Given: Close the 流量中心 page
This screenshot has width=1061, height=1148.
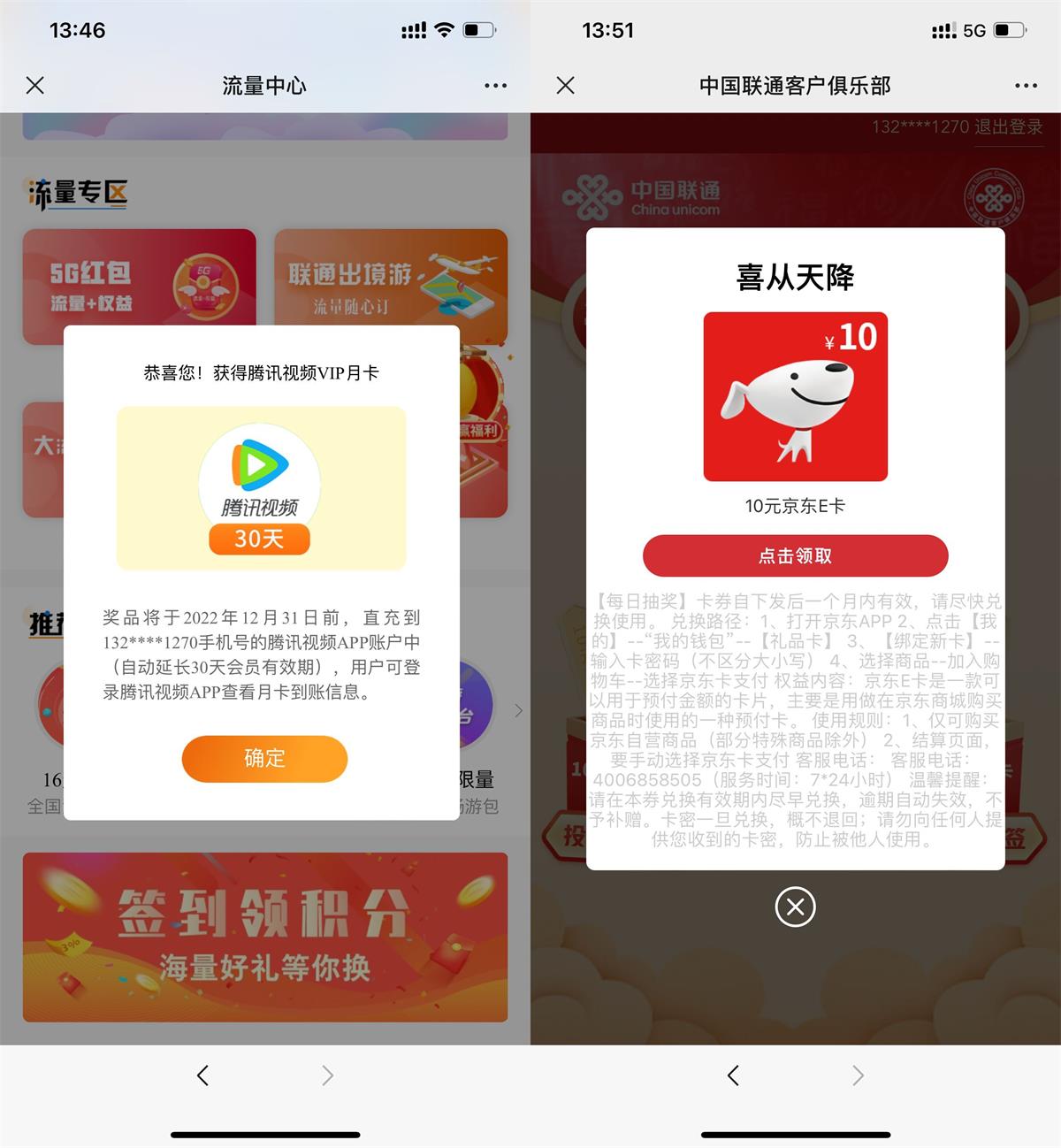Looking at the screenshot, I should coord(35,86).
